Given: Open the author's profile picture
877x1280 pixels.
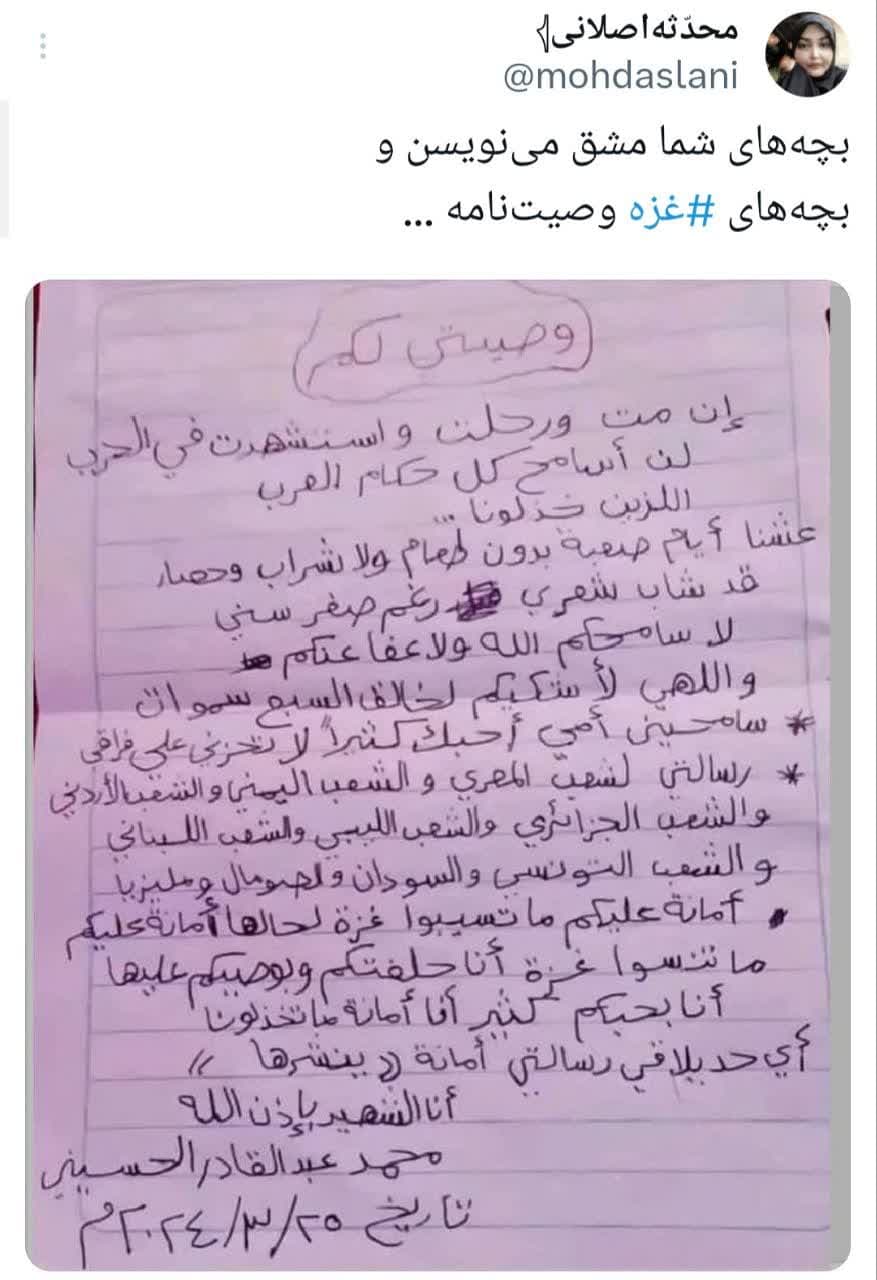Looking at the screenshot, I should (x=806, y=54).
